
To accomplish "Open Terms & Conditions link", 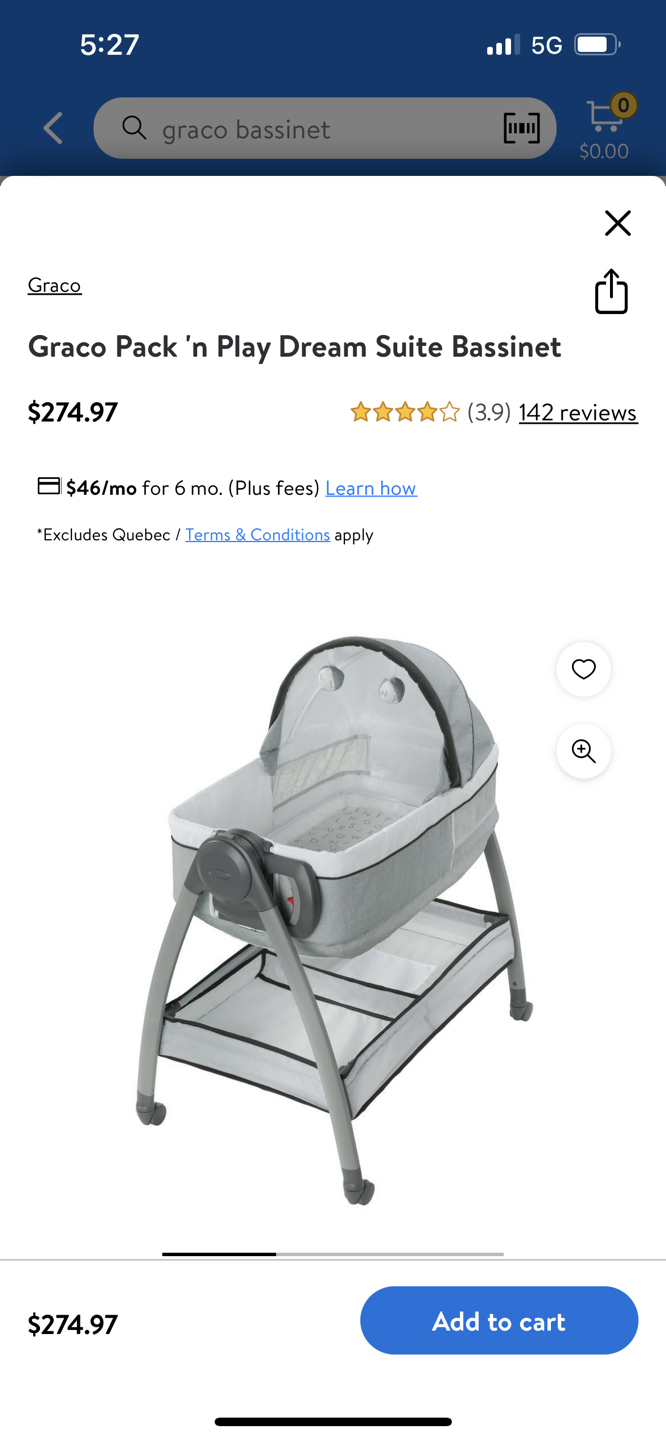I will [x=257, y=535].
